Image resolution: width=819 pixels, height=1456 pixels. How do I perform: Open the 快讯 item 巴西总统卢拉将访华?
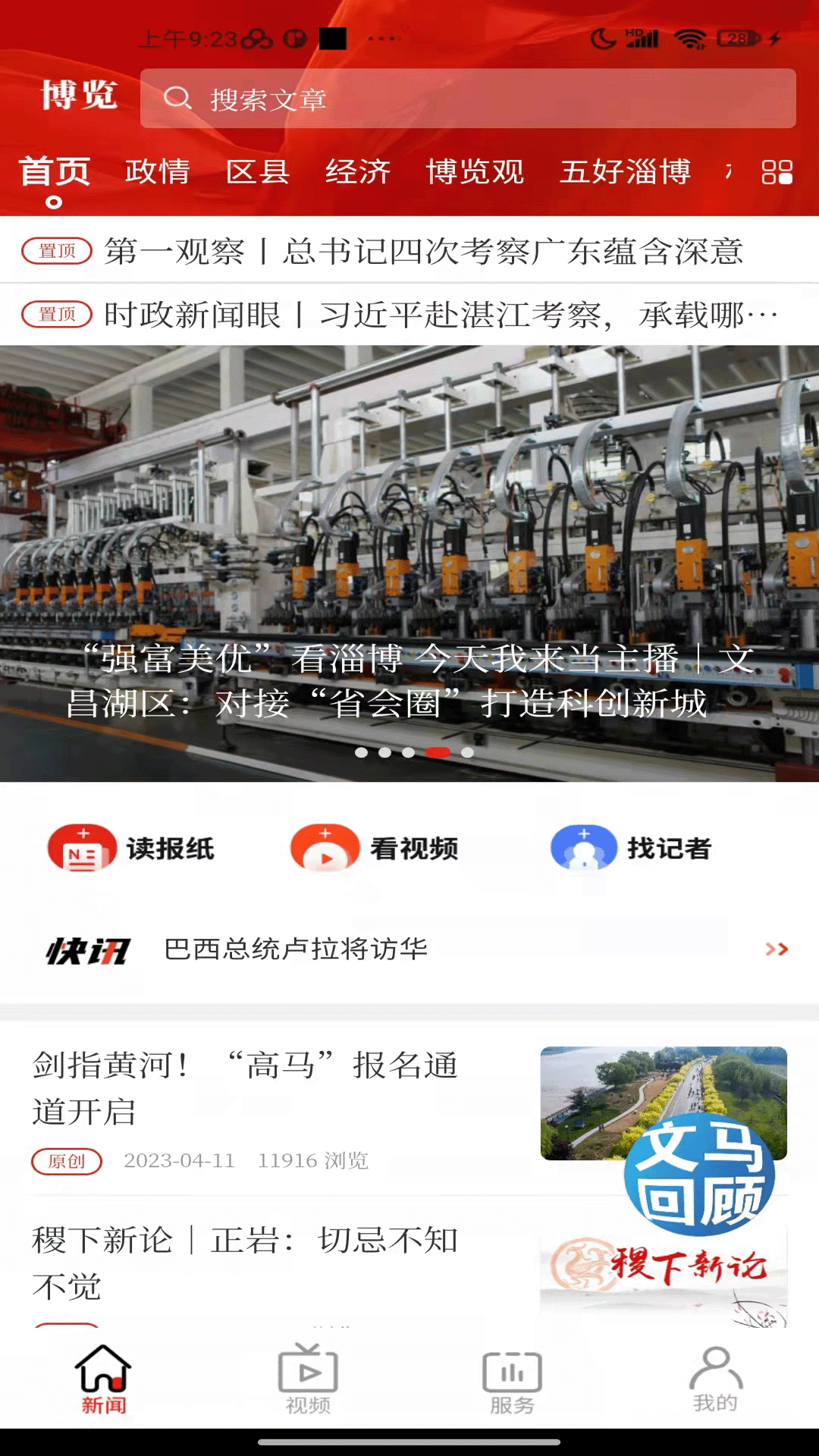(296, 949)
